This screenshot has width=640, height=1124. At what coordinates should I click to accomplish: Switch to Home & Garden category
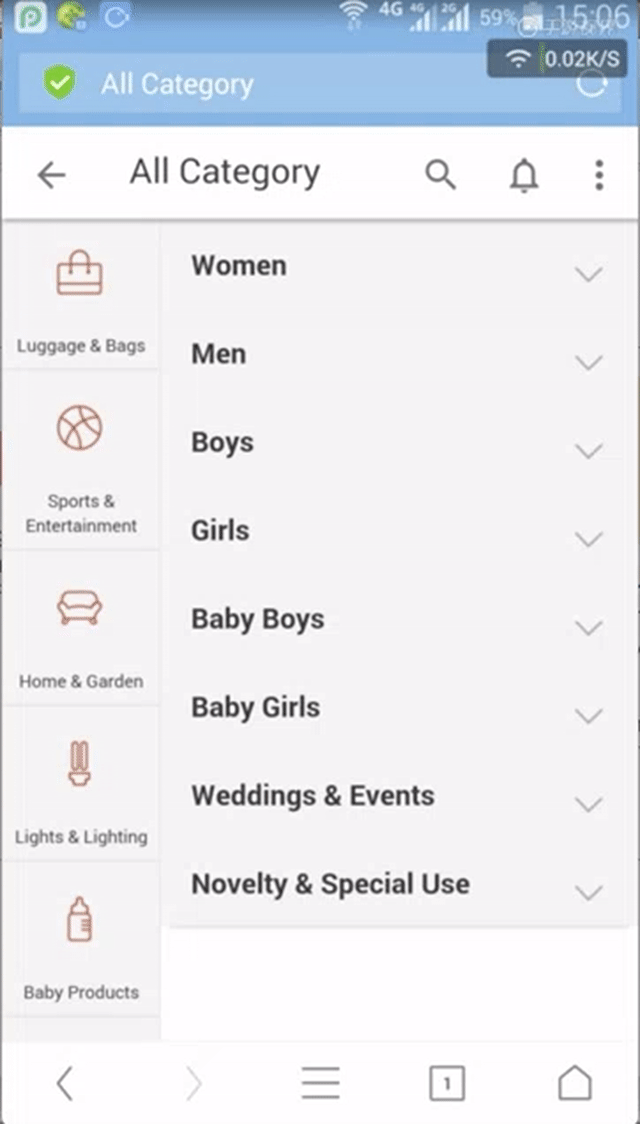80,629
